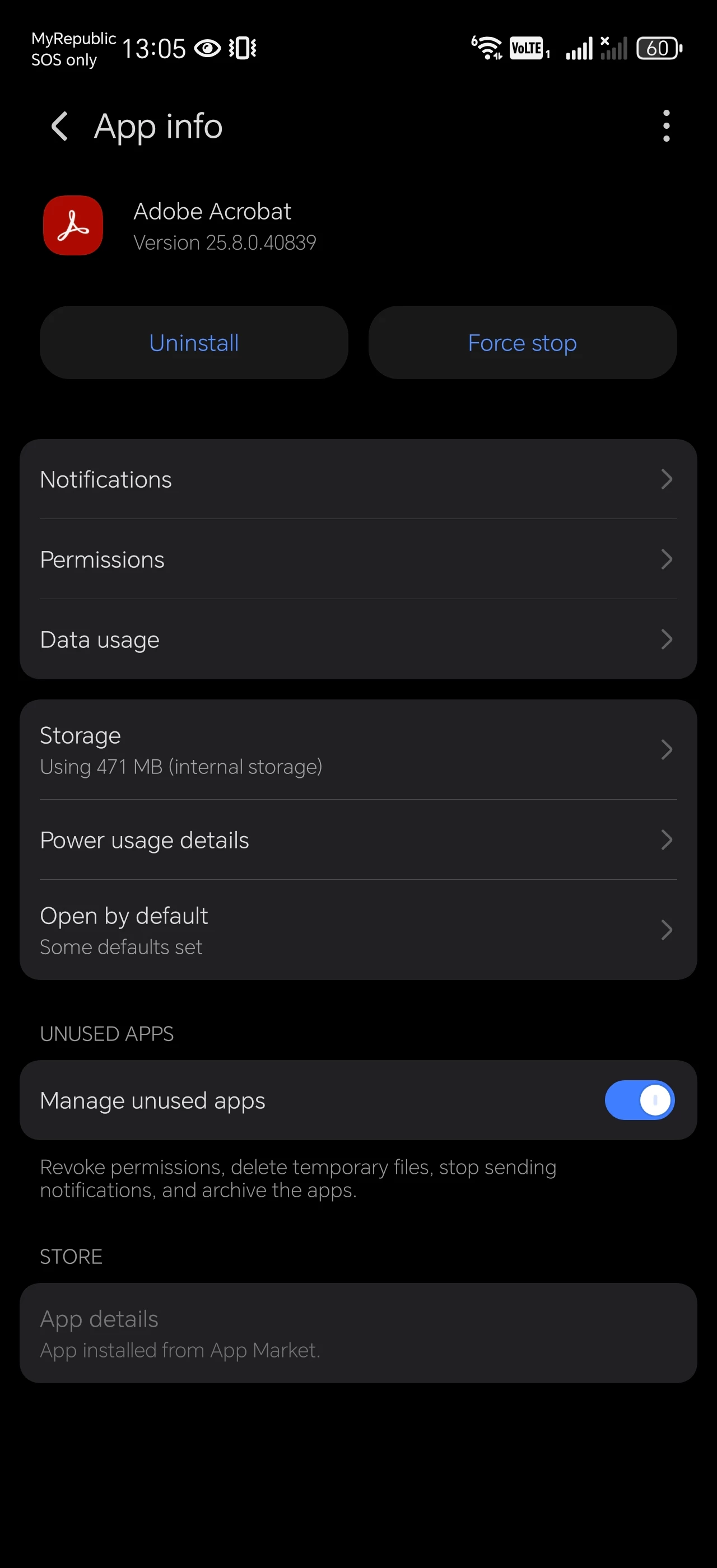Image resolution: width=717 pixels, height=1568 pixels.
Task: Open Notifications settings
Action: pyautogui.click(x=358, y=480)
